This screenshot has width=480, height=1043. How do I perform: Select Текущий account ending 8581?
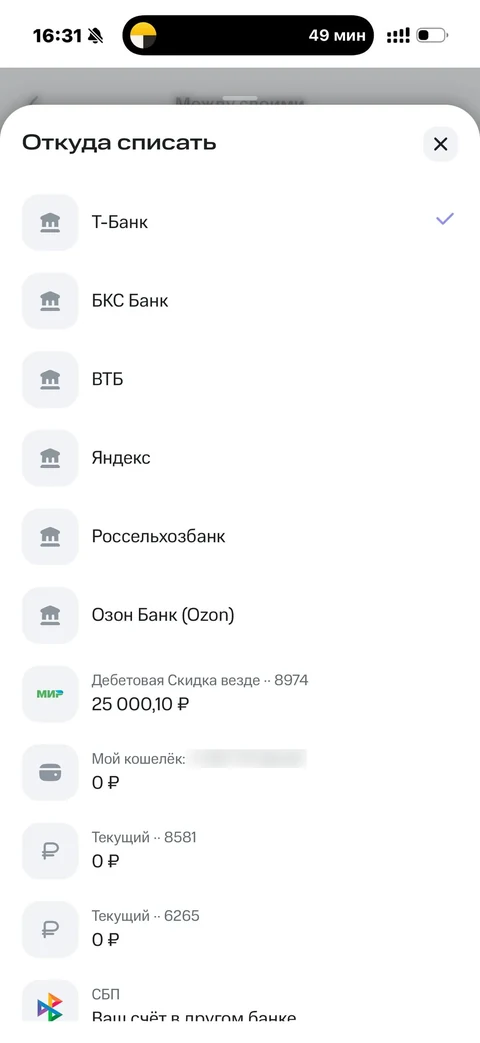240,850
